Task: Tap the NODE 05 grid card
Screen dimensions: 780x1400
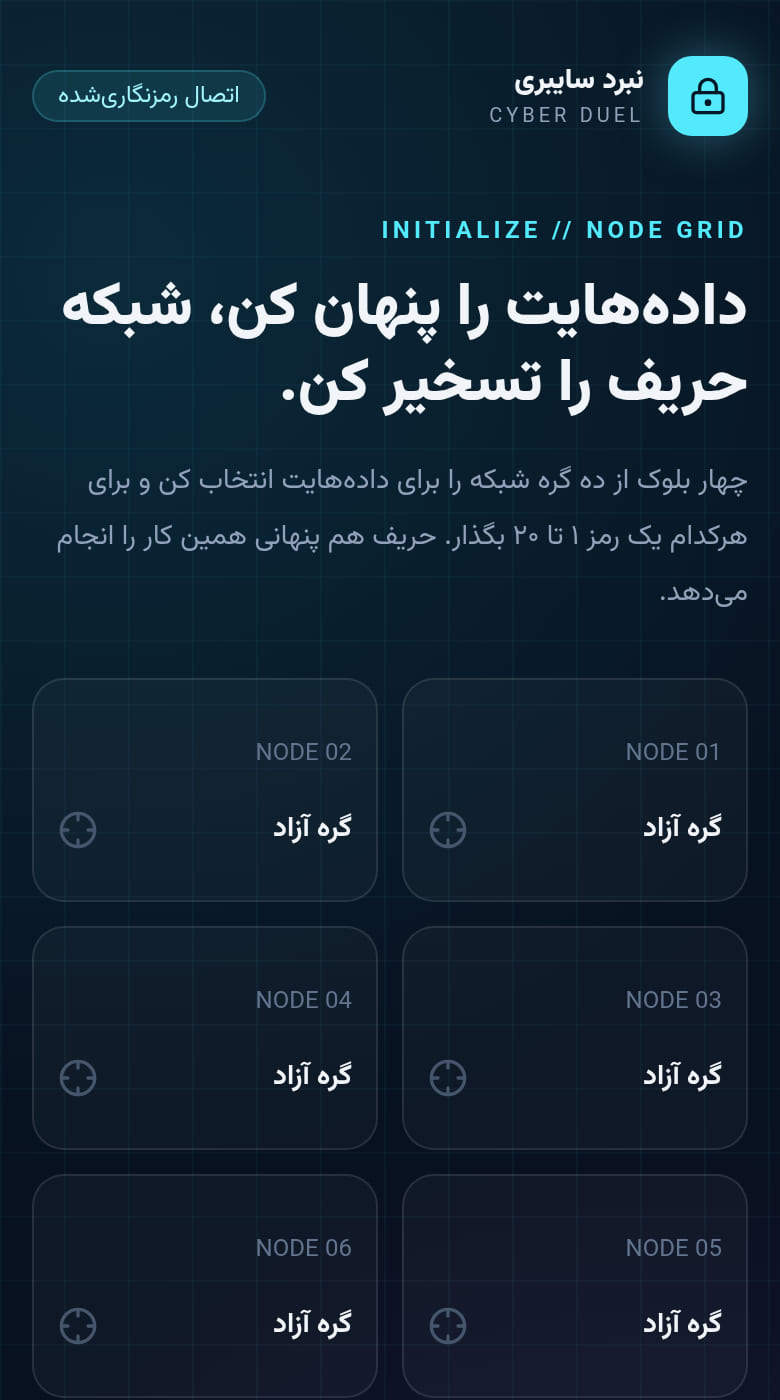Action: click(x=575, y=1286)
